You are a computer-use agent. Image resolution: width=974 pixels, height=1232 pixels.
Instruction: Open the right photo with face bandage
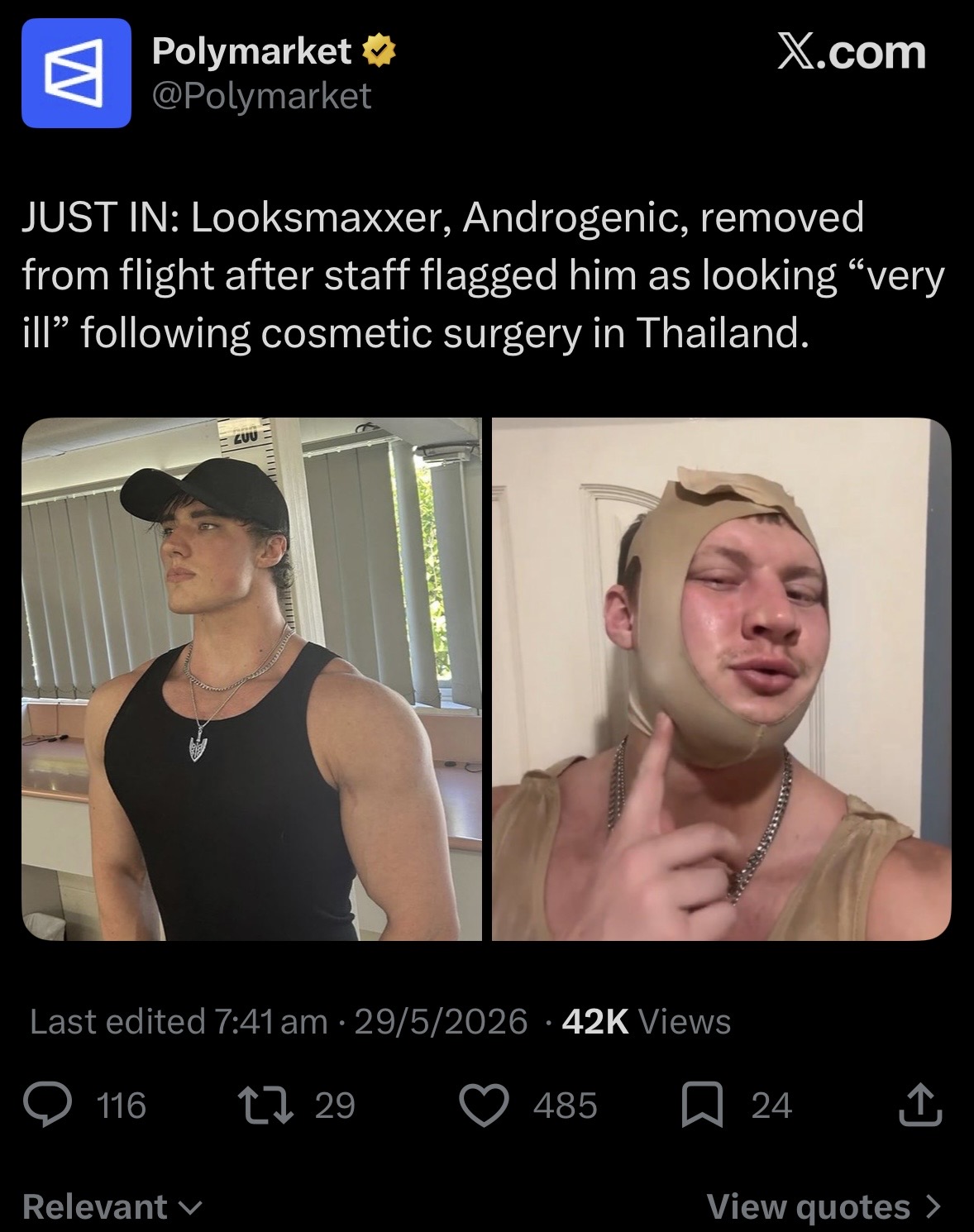coord(722,679)
